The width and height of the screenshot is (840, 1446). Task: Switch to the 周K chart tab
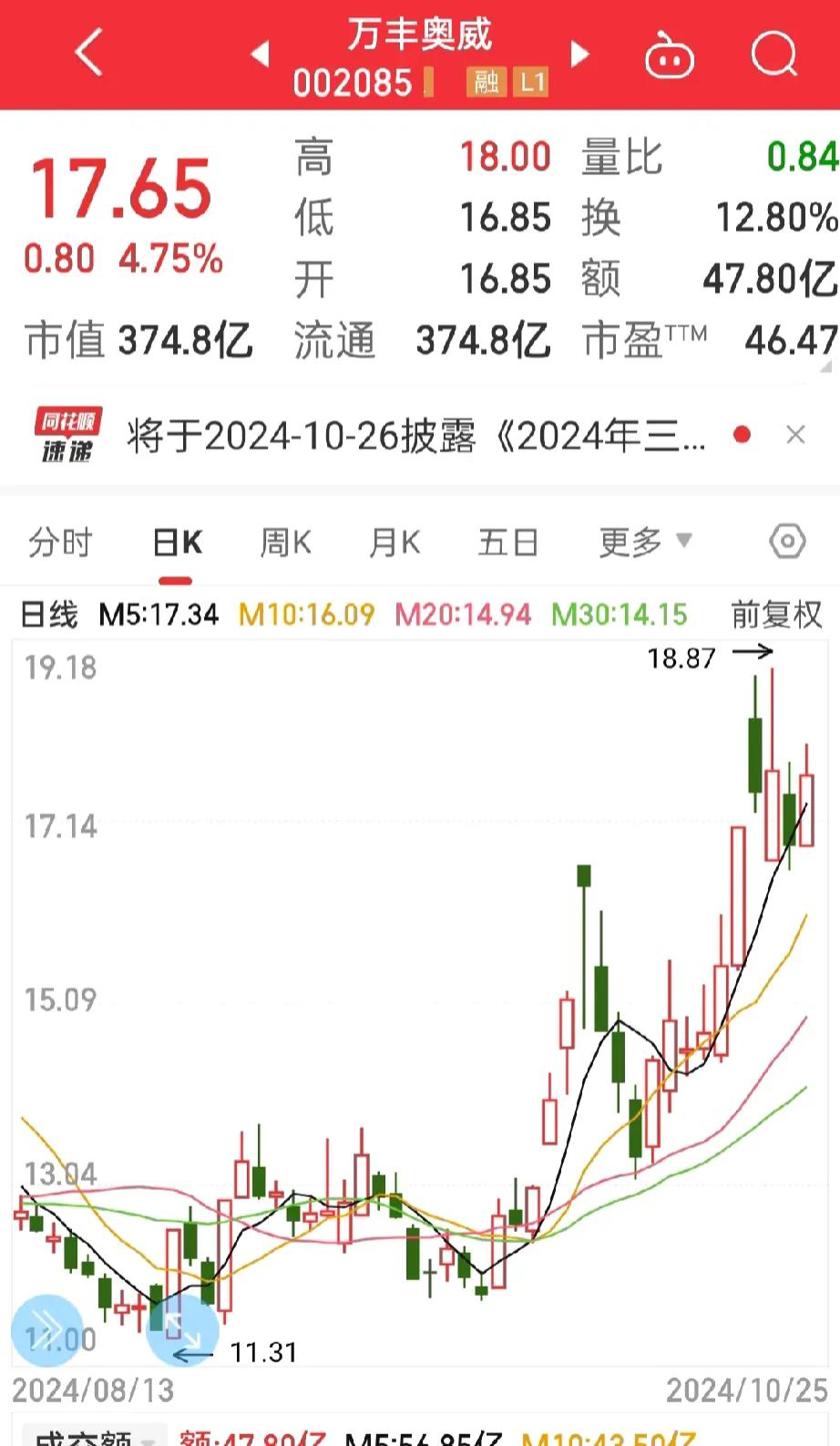point(285,543)
